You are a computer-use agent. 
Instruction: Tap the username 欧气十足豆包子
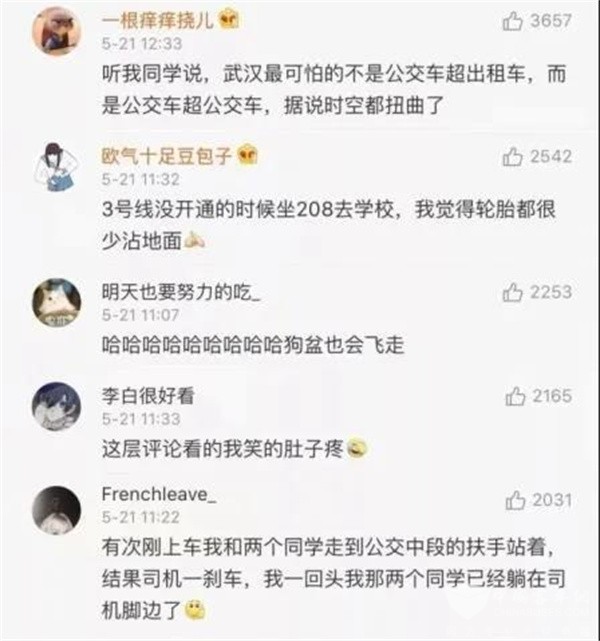166,155
